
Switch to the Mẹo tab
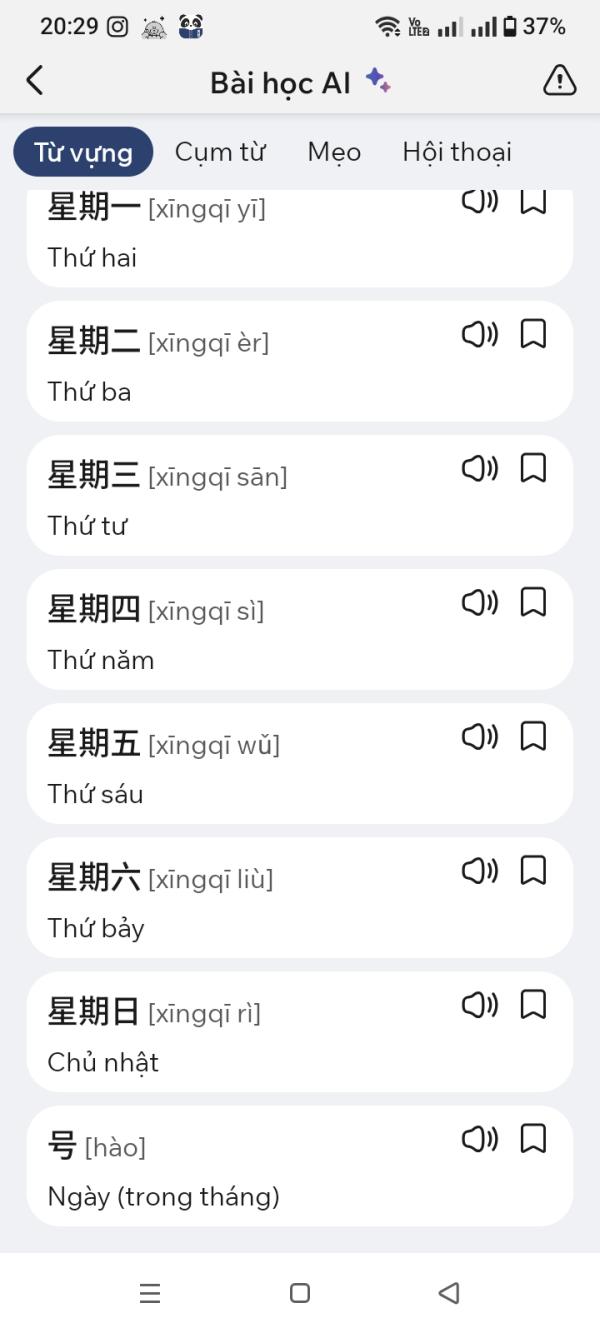[x=334, y=152]
